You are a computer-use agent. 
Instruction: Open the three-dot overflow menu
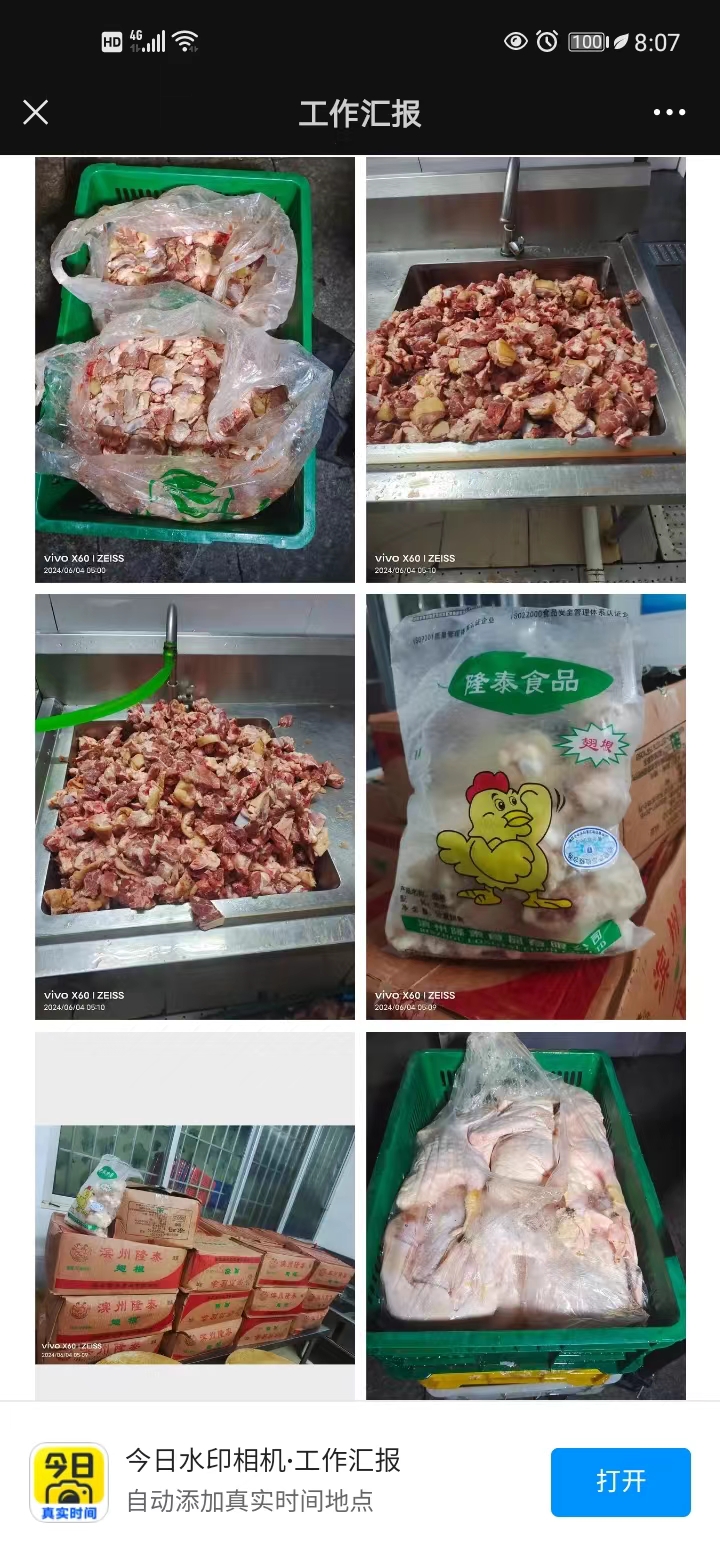point(669,112)
